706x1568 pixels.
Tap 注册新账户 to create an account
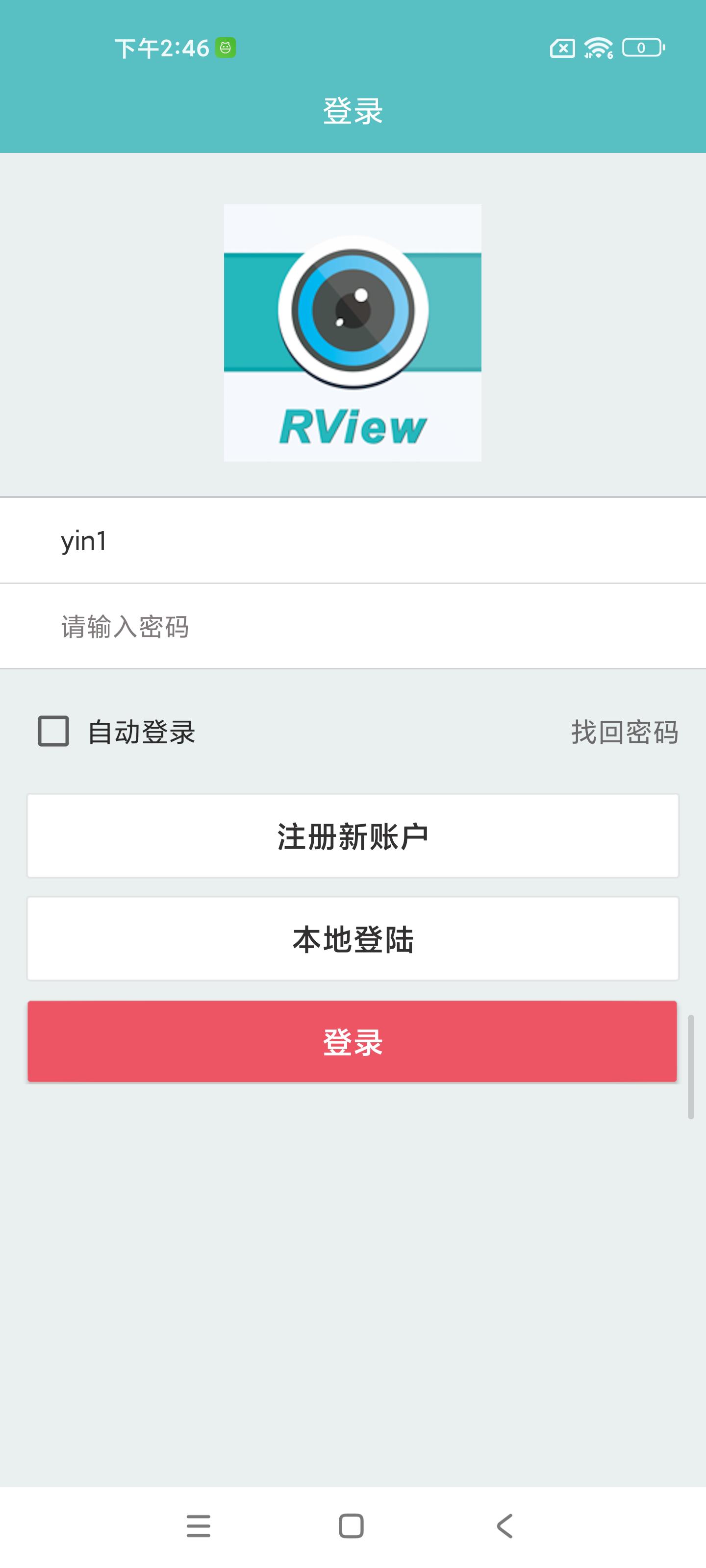[353, 836]
